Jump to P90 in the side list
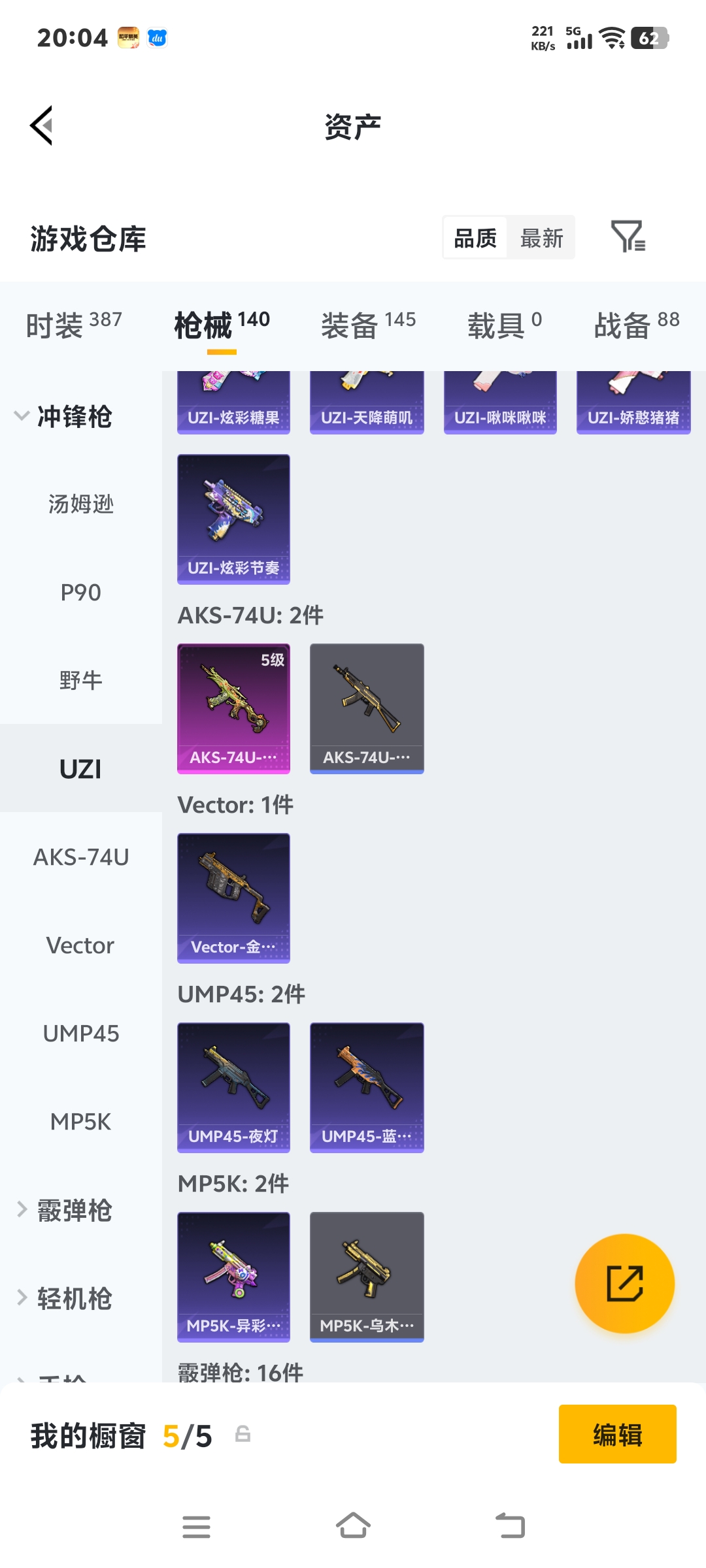The height and width of the screenshot is (1568, 706). click(x=80, y=593)
